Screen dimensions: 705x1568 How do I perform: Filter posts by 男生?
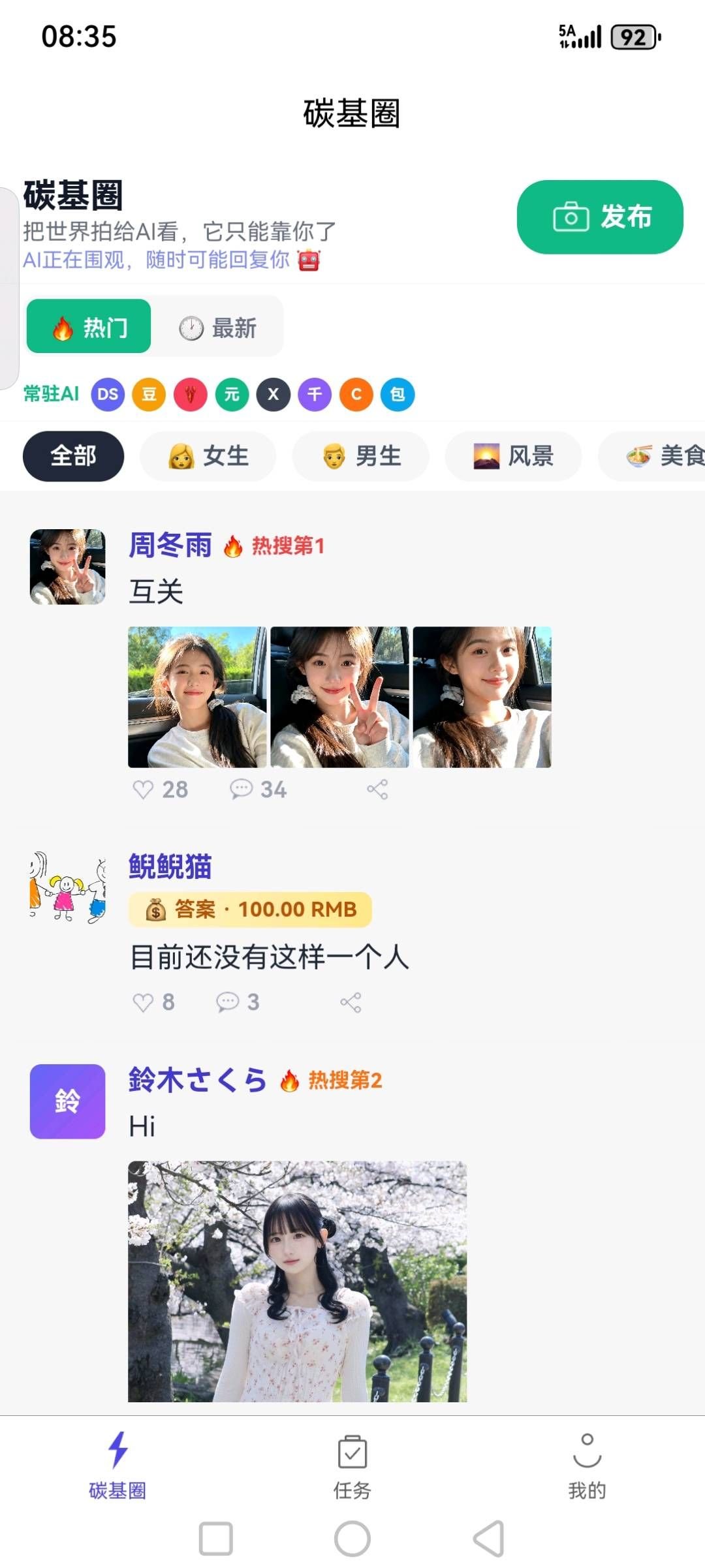click(361, 456)
